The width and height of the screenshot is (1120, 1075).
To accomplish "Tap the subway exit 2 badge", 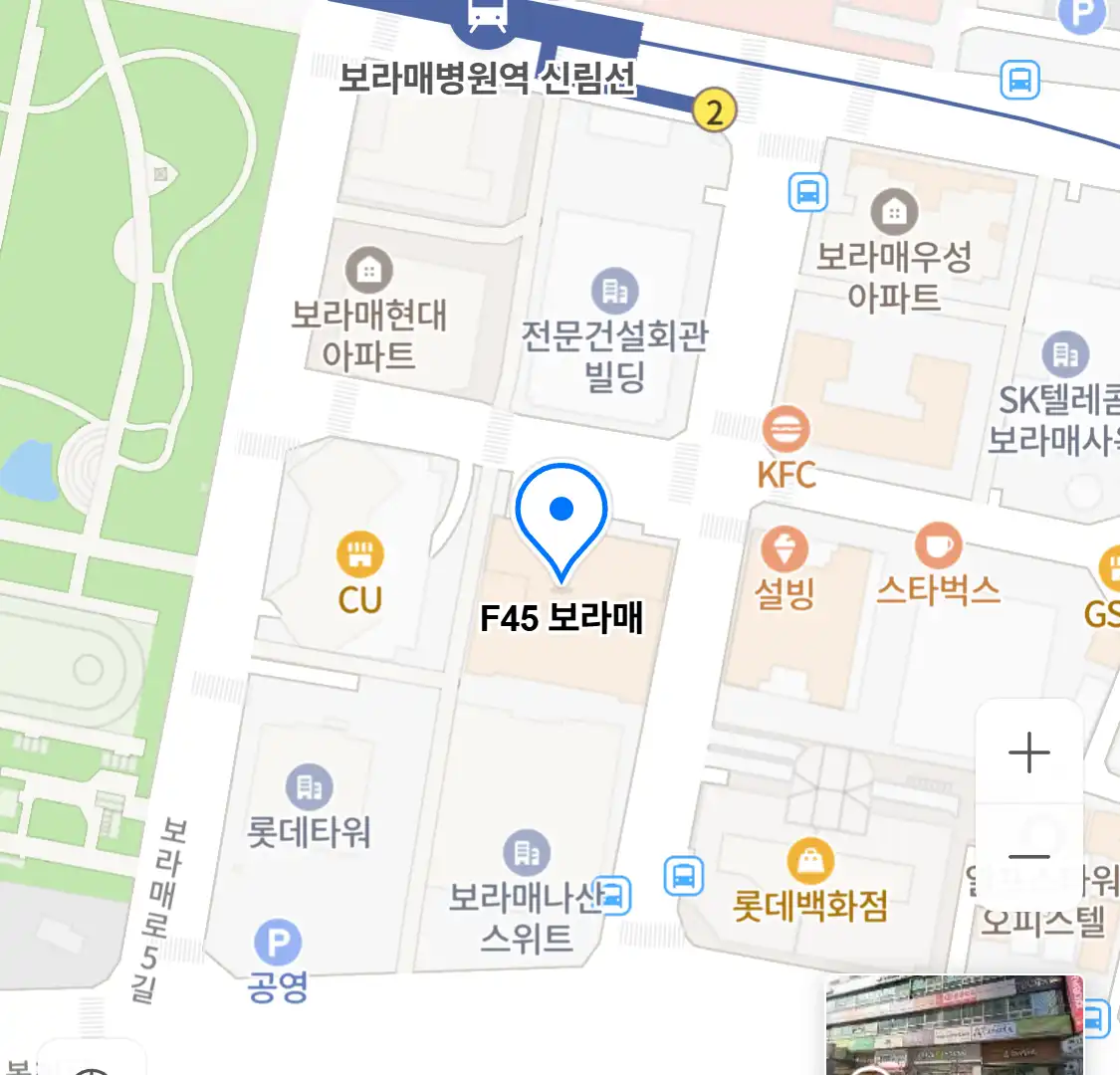I will coord(714,110).
